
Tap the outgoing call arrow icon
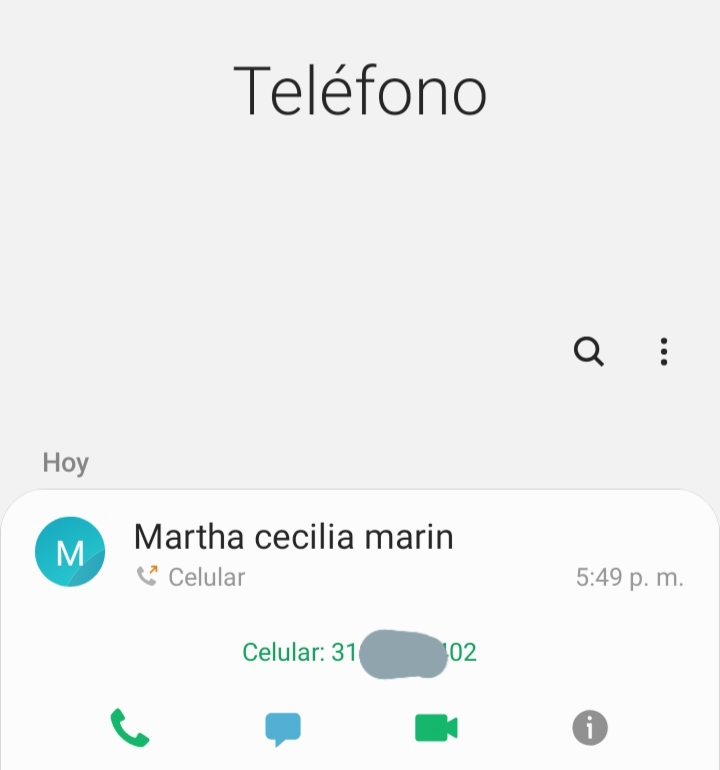[x=146, y=576]
